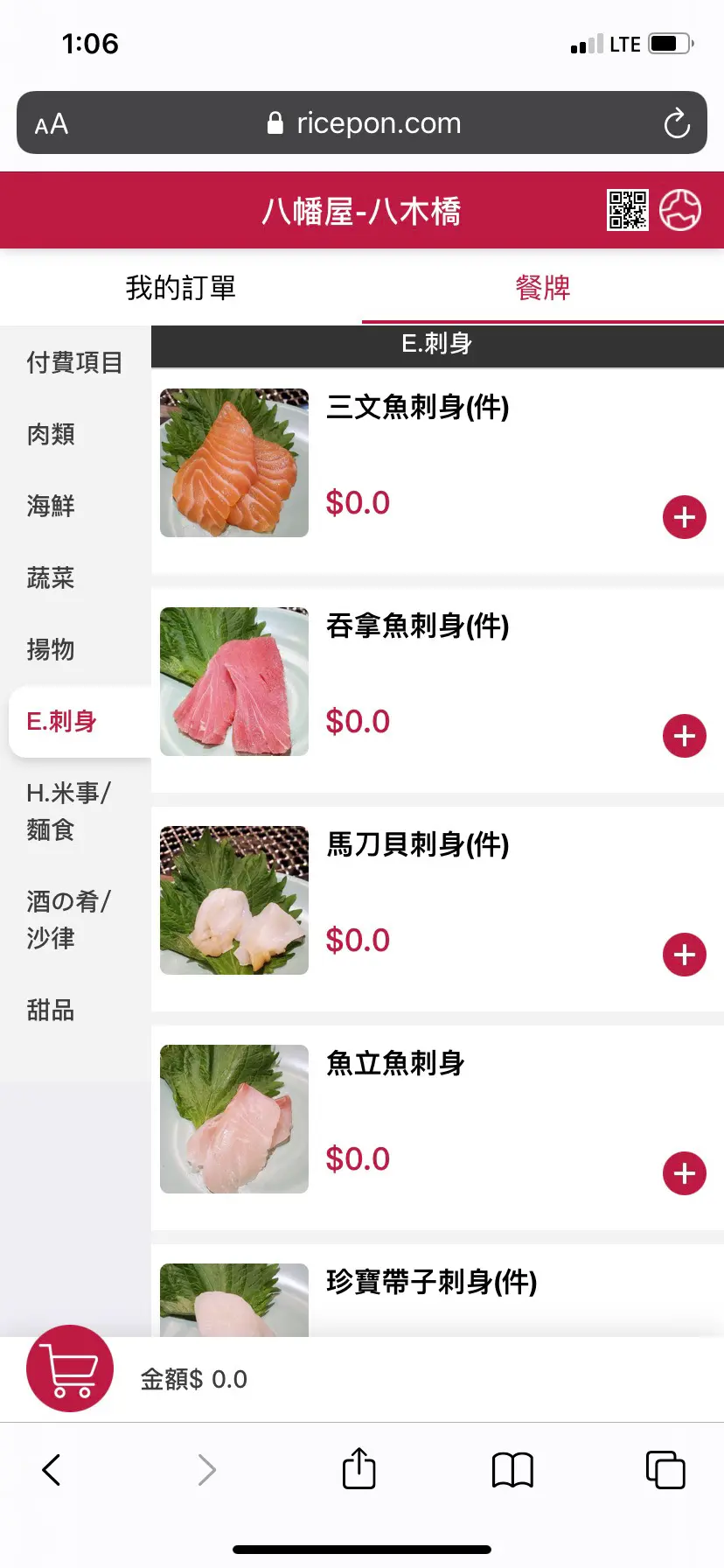Open Safari's share sheet
This screenshot has width=724, height=1568.
pyautogui.click(x=359, y=1469)
